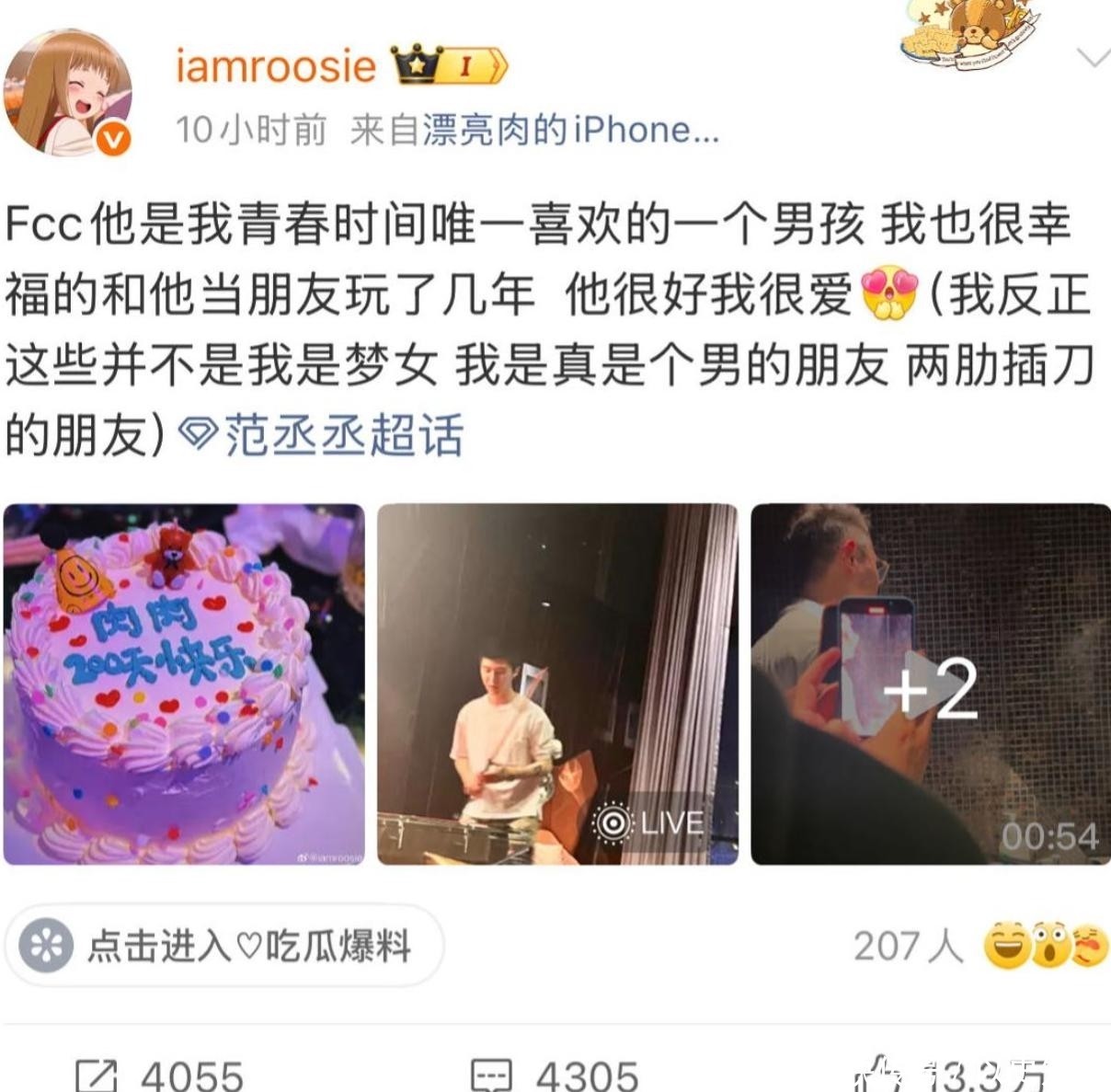The width and height of the screenshot is (1111, 1092).
Task: Open iamroosie's profile avatar
Action: click(x=66, y=92)
